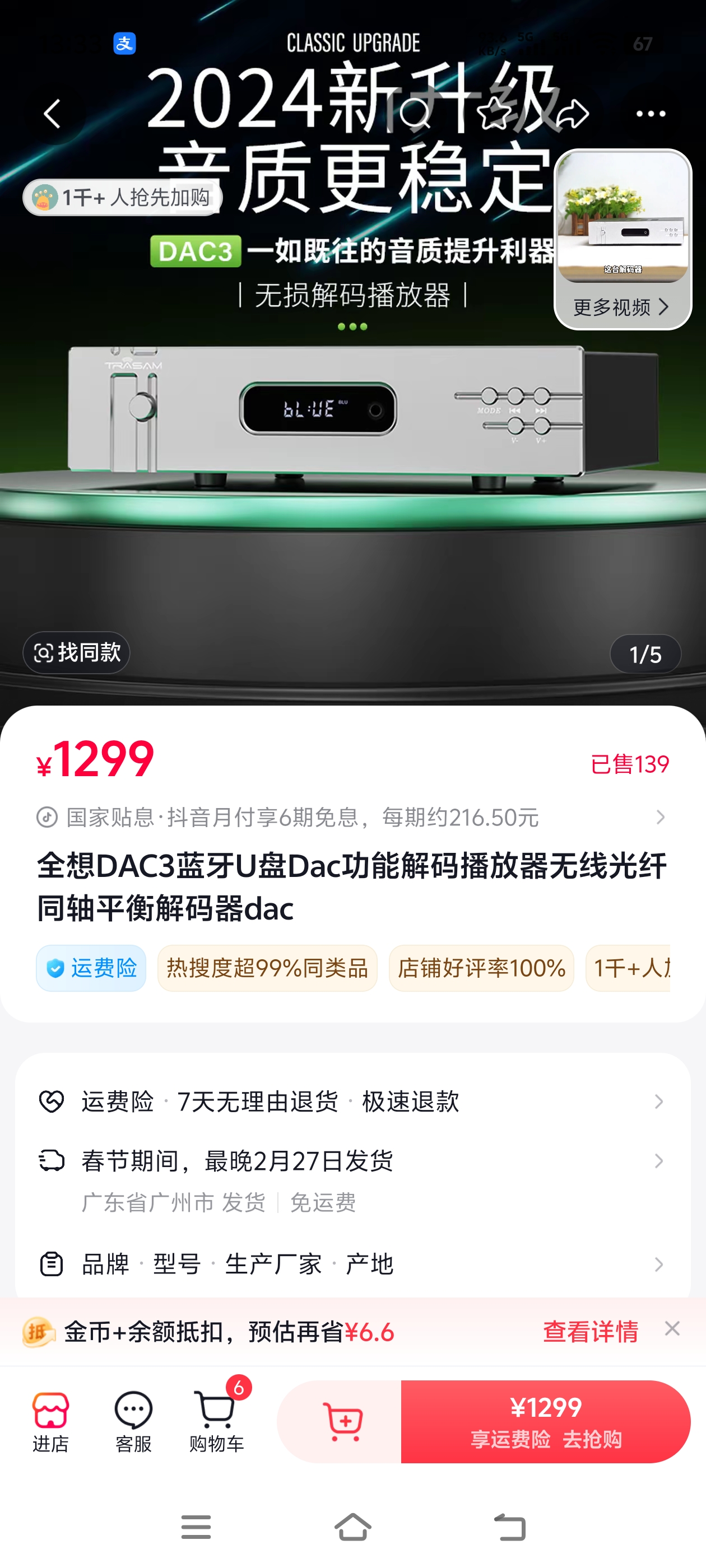706x1568 pixels.
Task: Go back with the top-left arrow
Action: (x=53, y=114)
